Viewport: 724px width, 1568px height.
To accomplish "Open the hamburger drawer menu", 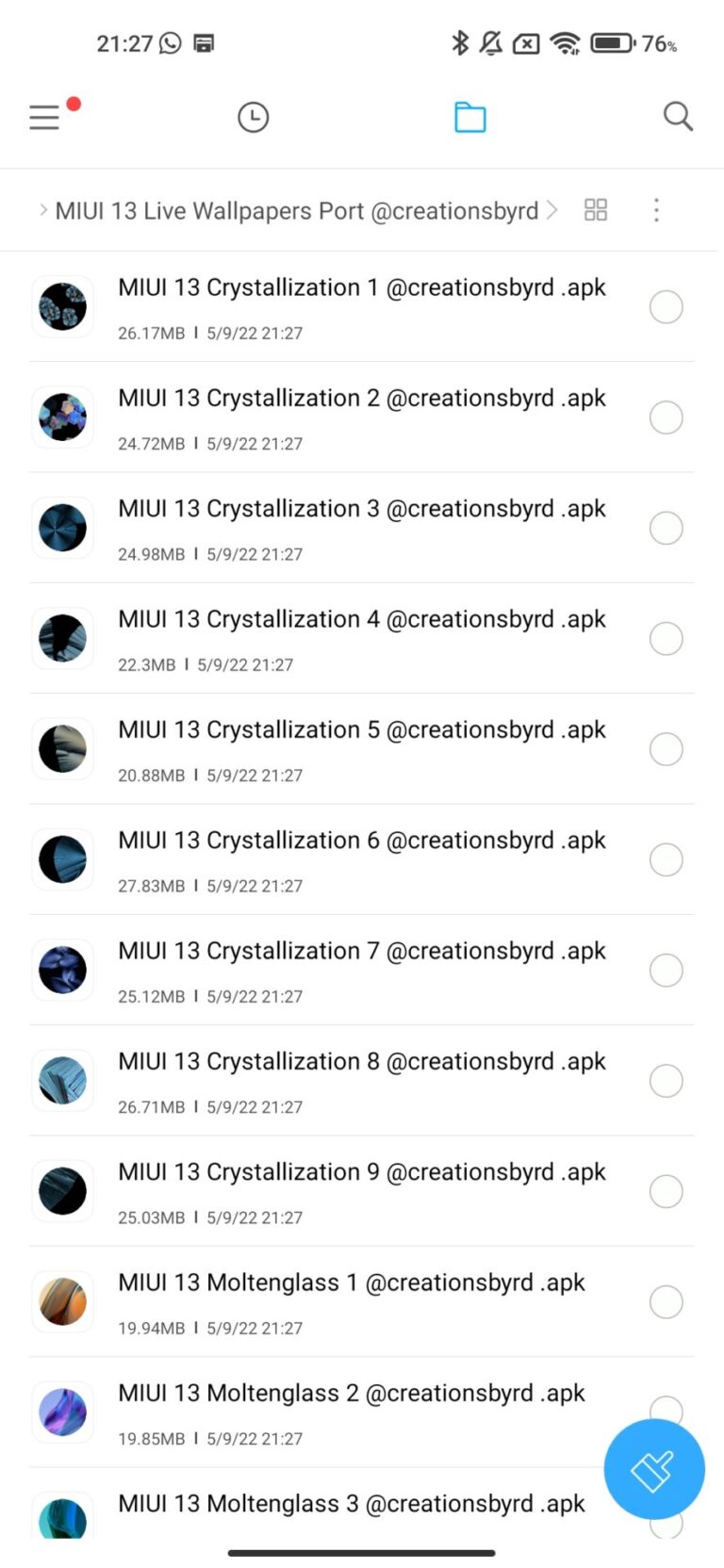I will (x=44, y=117).
